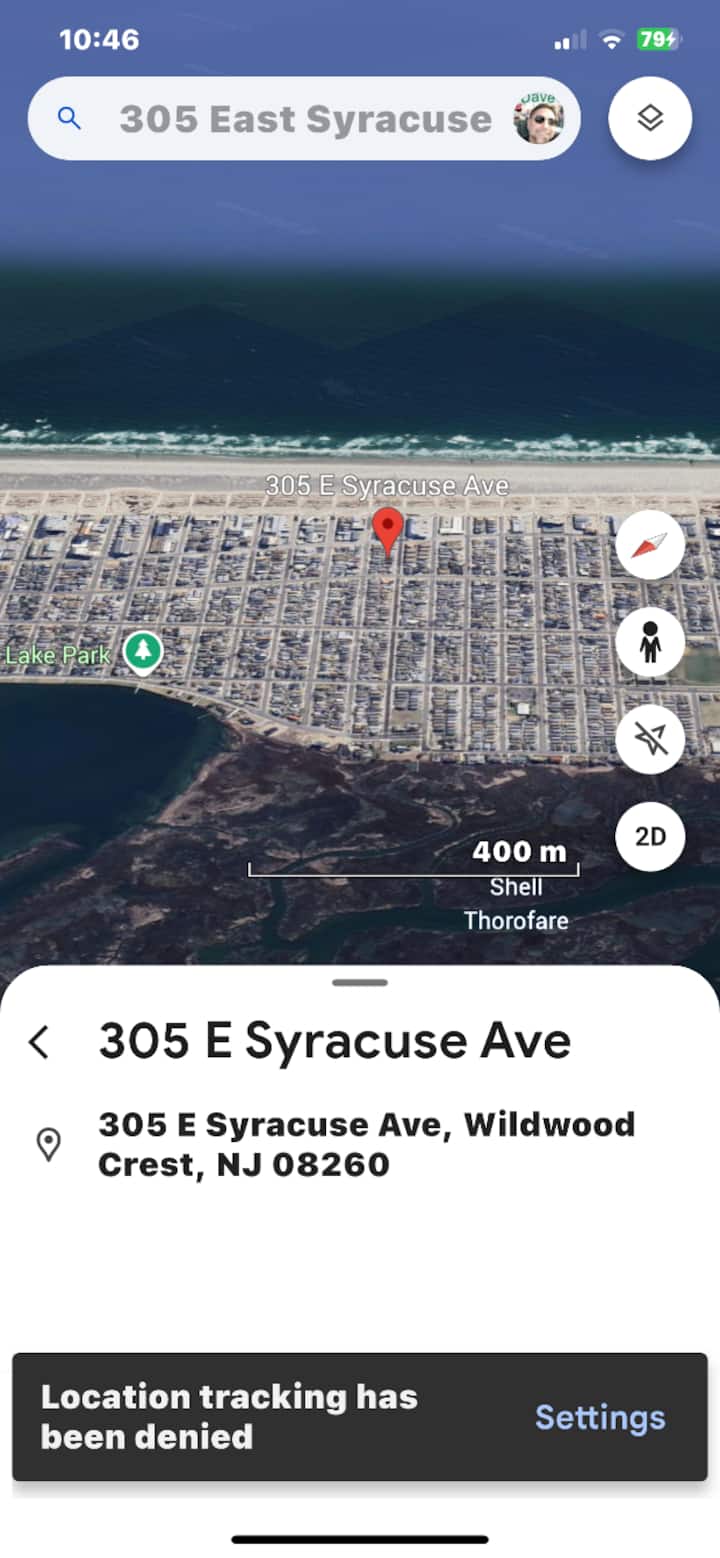Open the account profile picture

pos(539,119)
